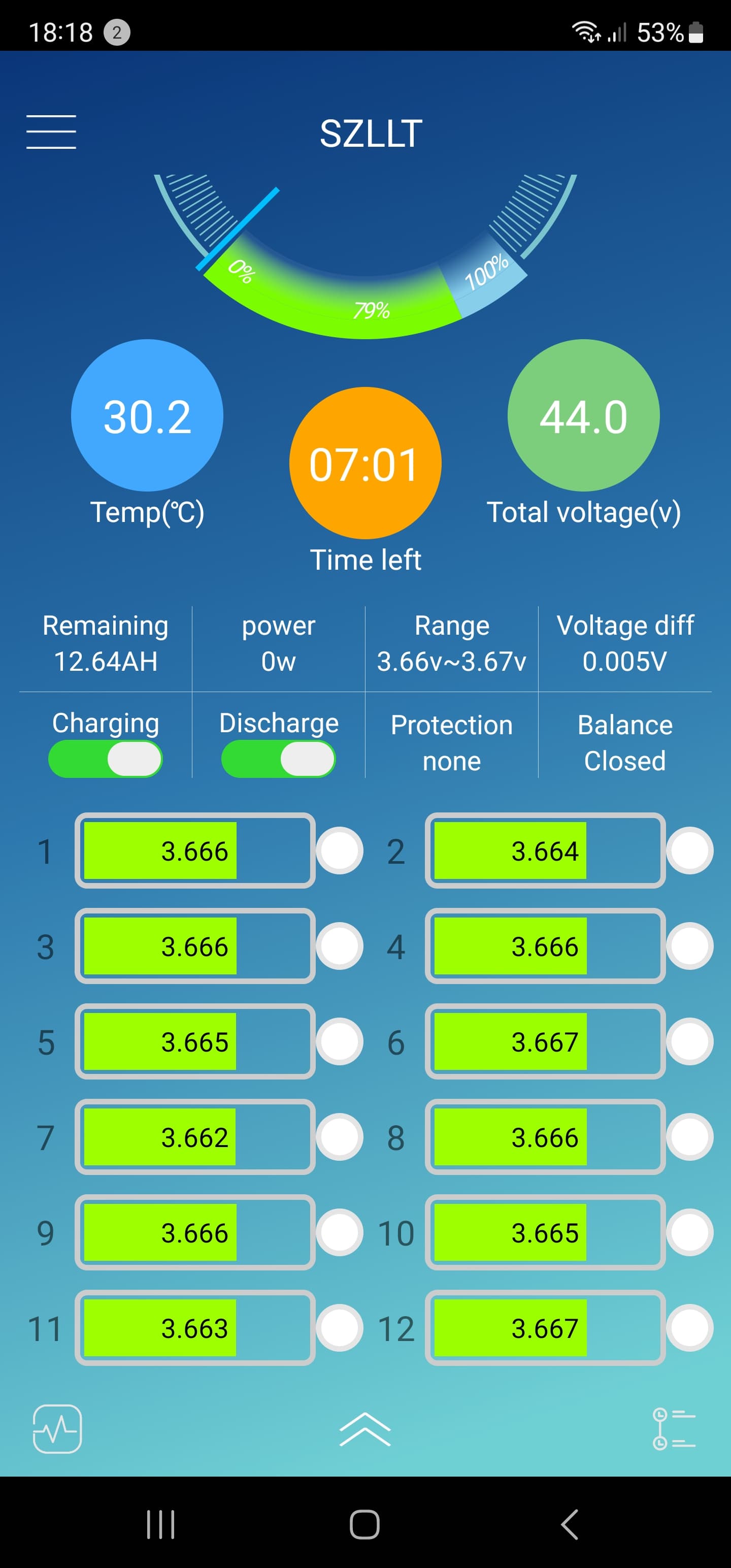The image size is (731, 1568).
Task: Expand the panel with the up chevron
Action: [364, 1428]
